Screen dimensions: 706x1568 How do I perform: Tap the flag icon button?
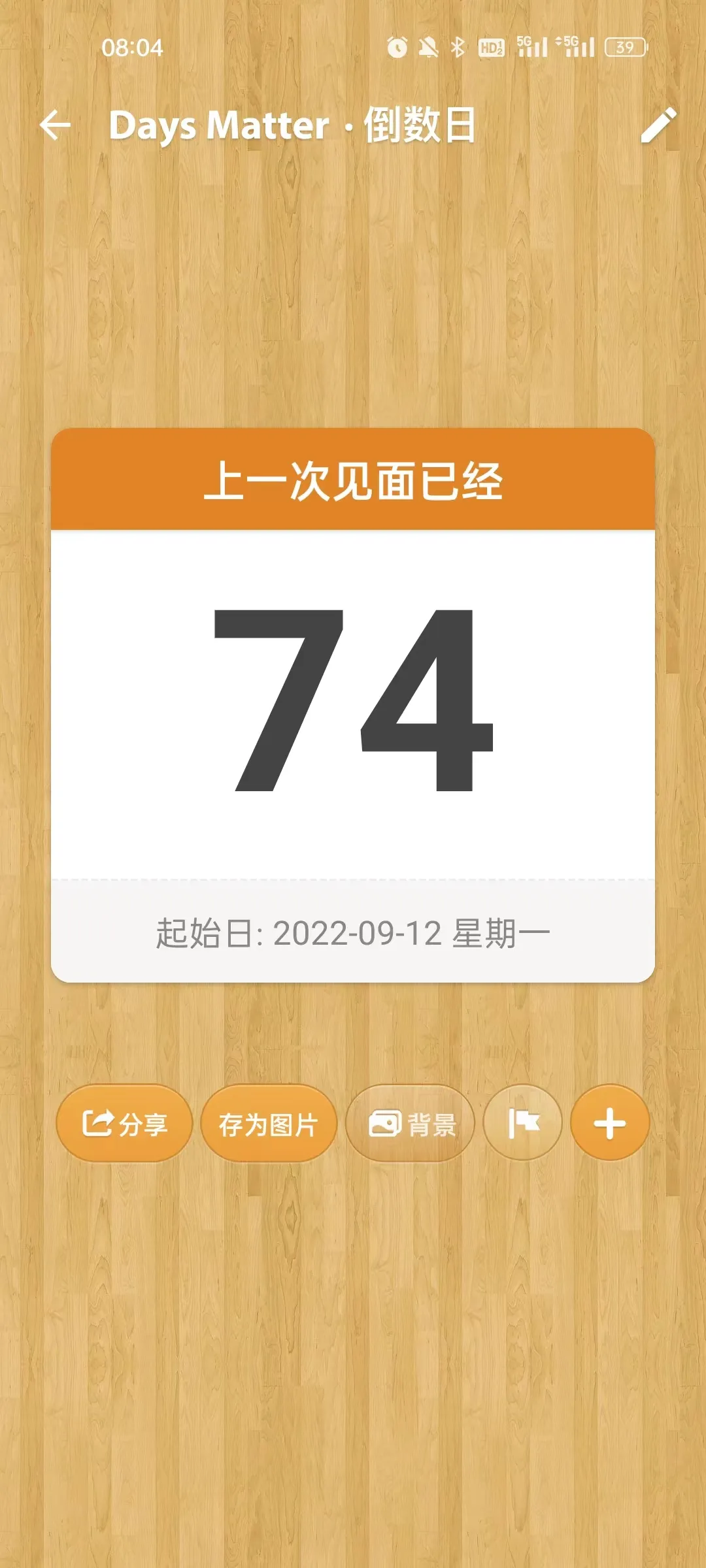tap(523, 1124)
